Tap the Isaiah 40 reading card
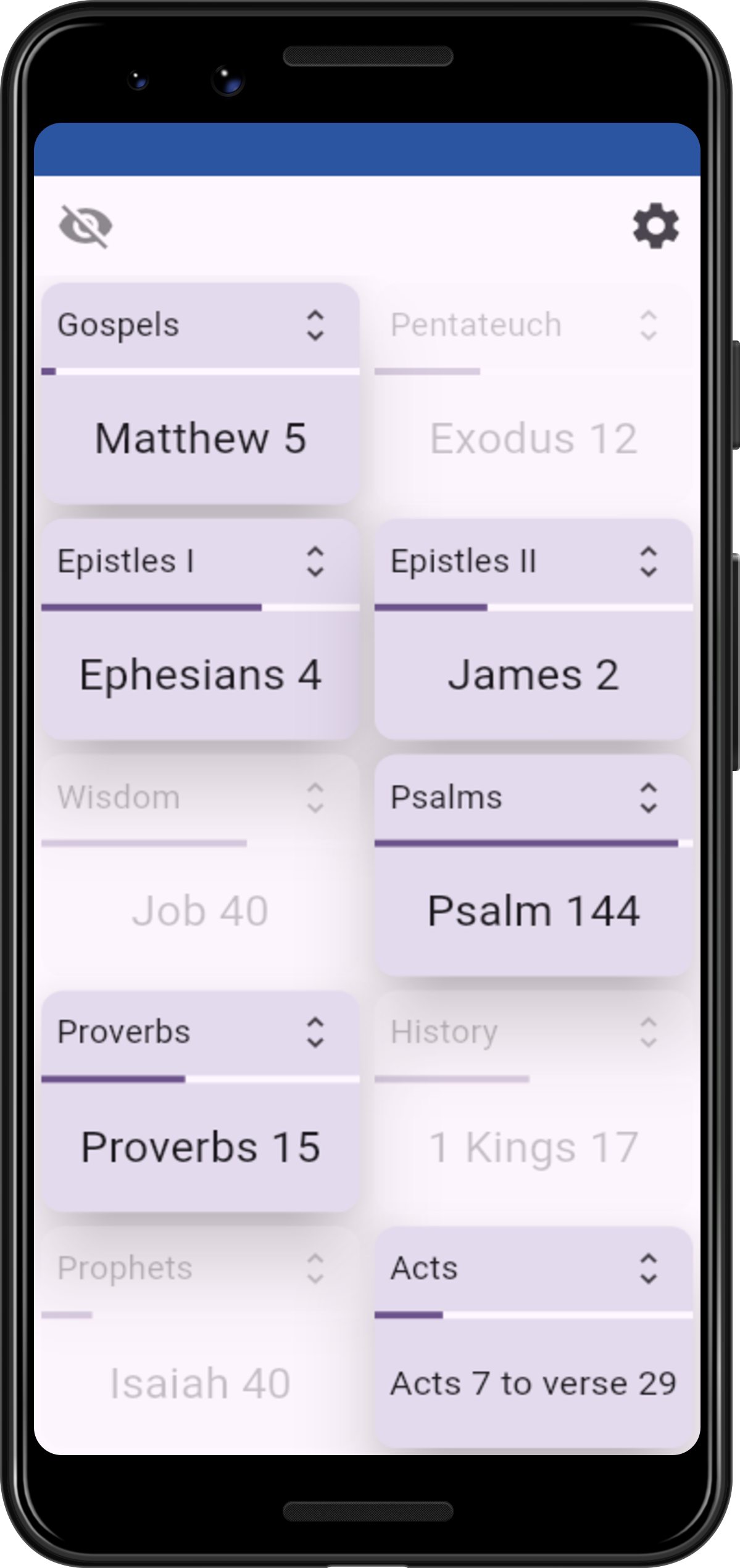 coord(201,1384)
